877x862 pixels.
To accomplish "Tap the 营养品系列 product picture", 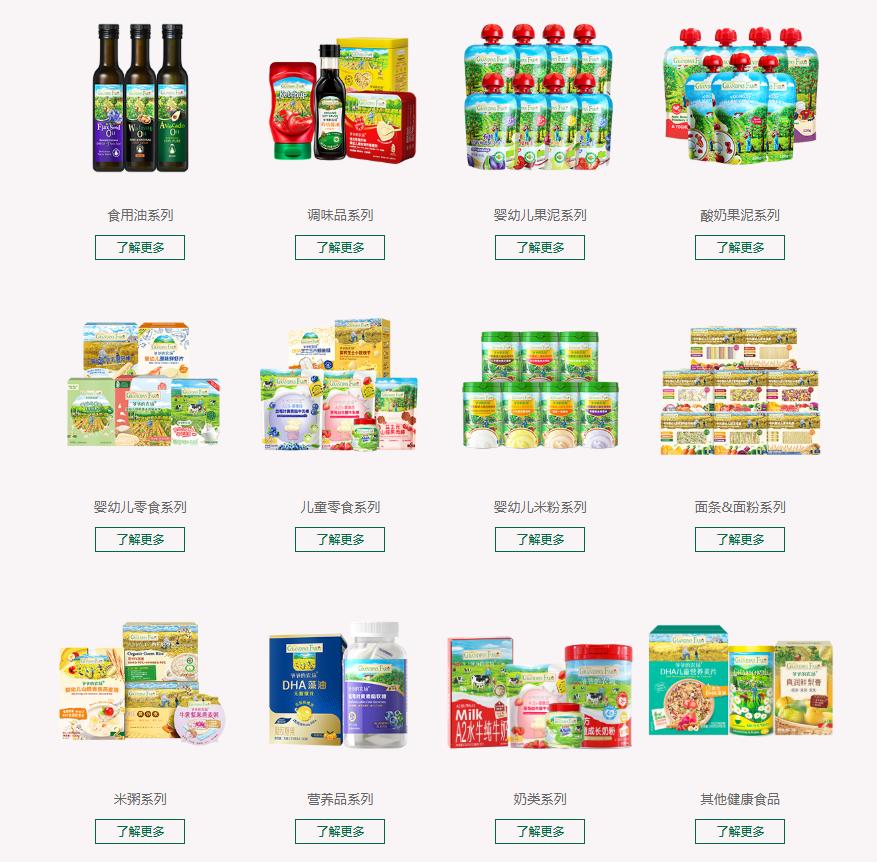I will (340, 687).
